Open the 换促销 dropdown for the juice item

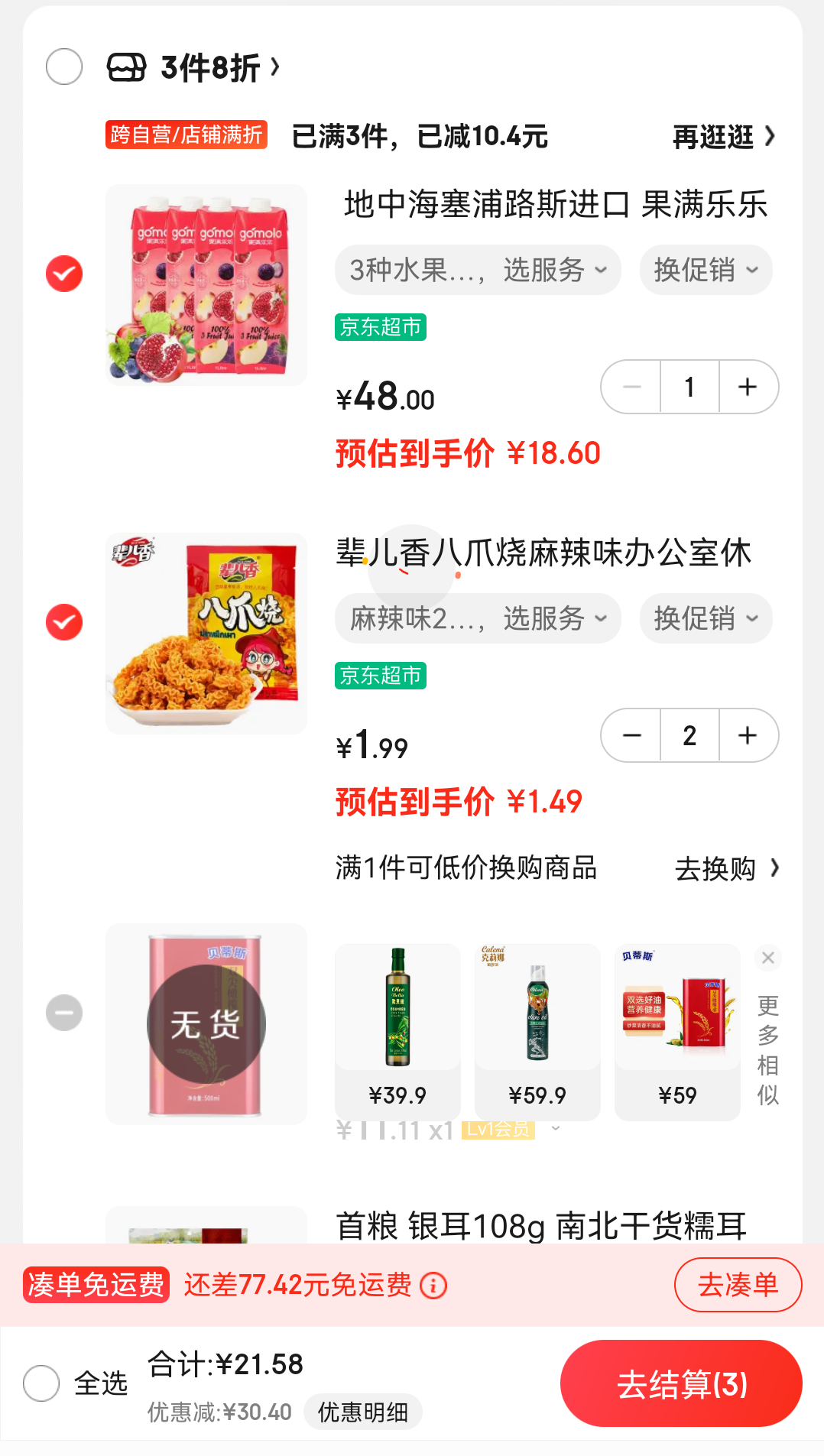coord(704,270)
